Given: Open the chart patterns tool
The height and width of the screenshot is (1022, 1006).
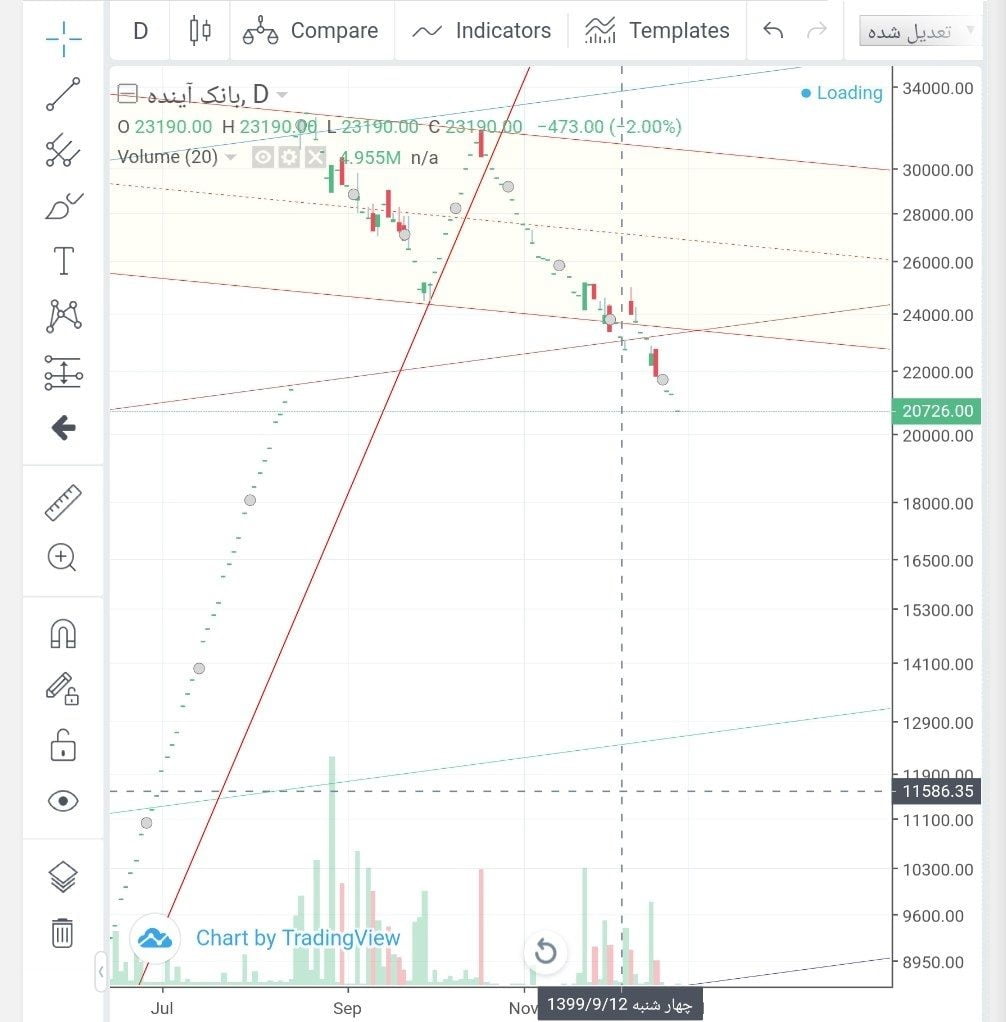Looking at the screenshot, I should [63, 316].
